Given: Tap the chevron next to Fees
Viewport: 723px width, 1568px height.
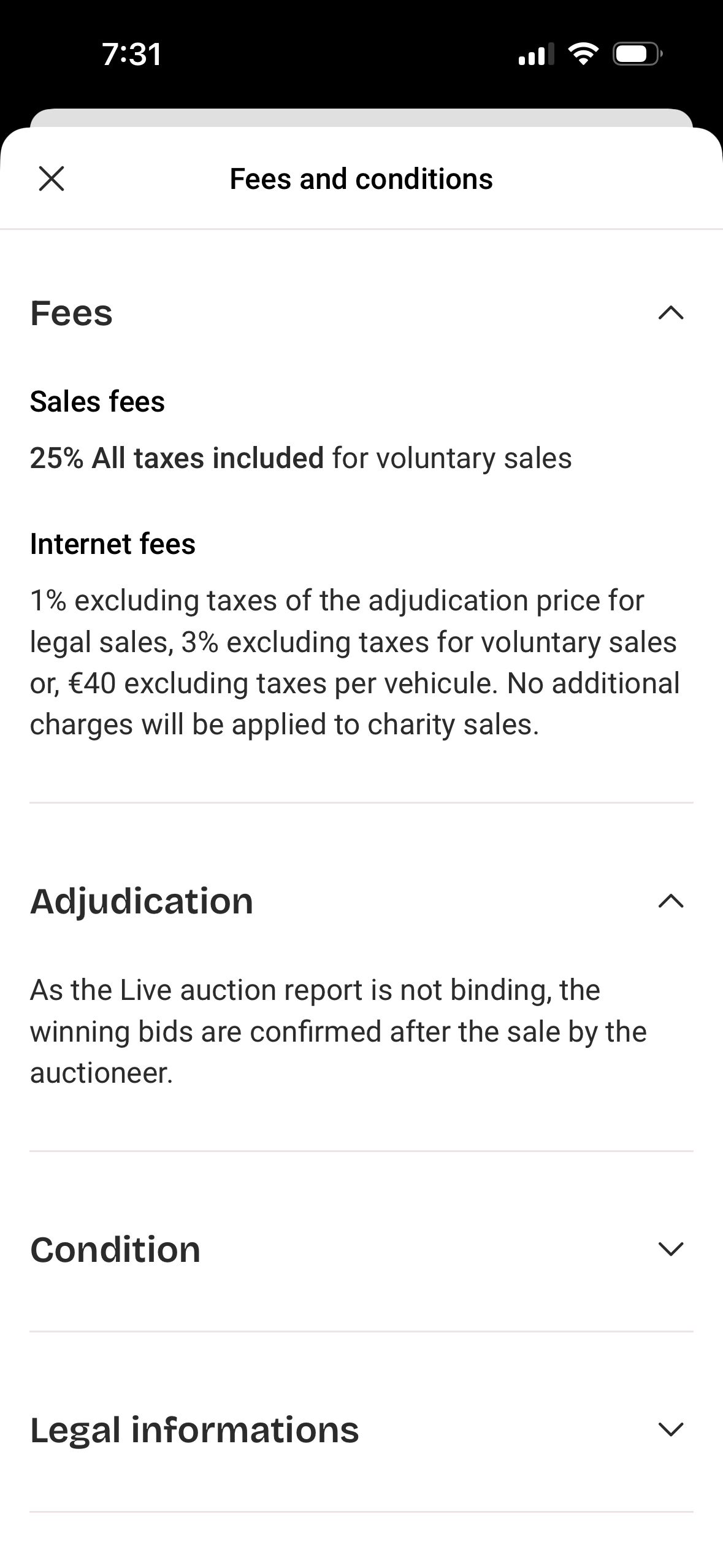Looking at the screenshot, I should (x=670, y=313).
